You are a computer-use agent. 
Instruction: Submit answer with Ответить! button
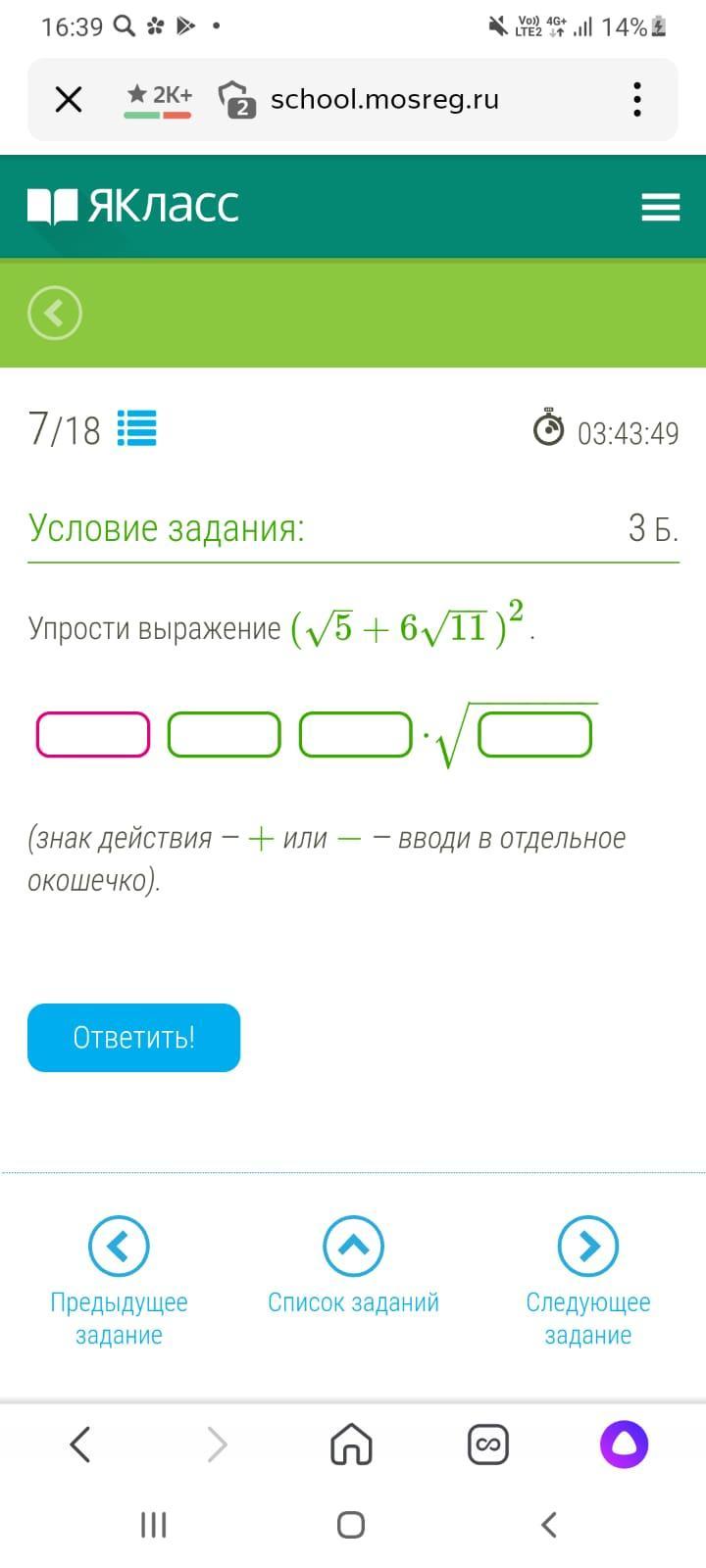point(134,1038)
